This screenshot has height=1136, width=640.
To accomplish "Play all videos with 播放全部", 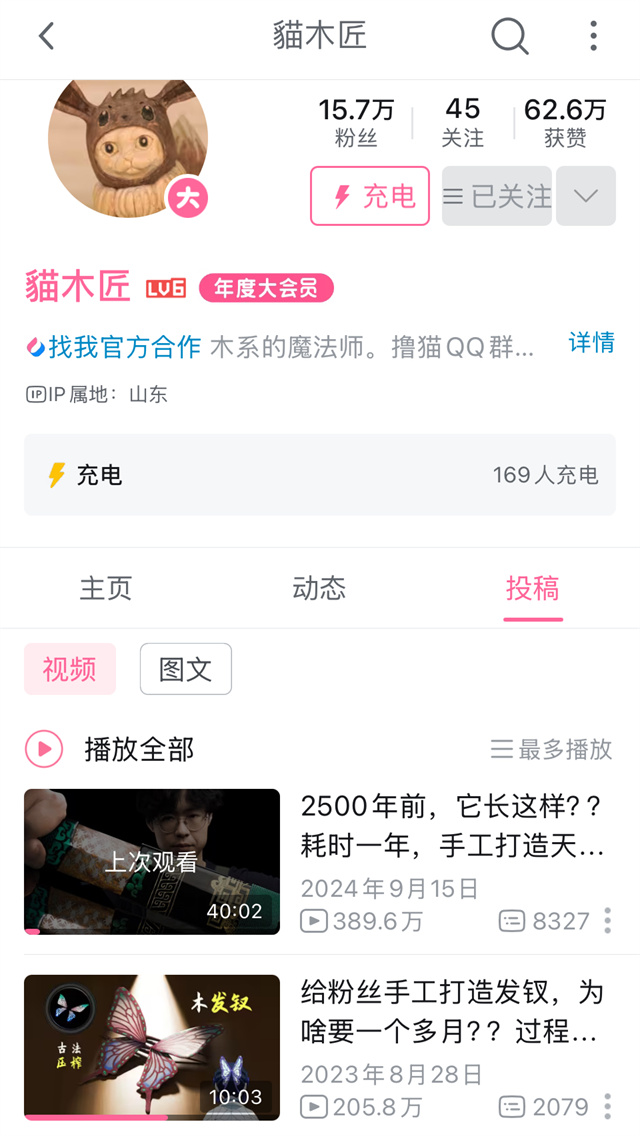I will click(x=110, y=749).
